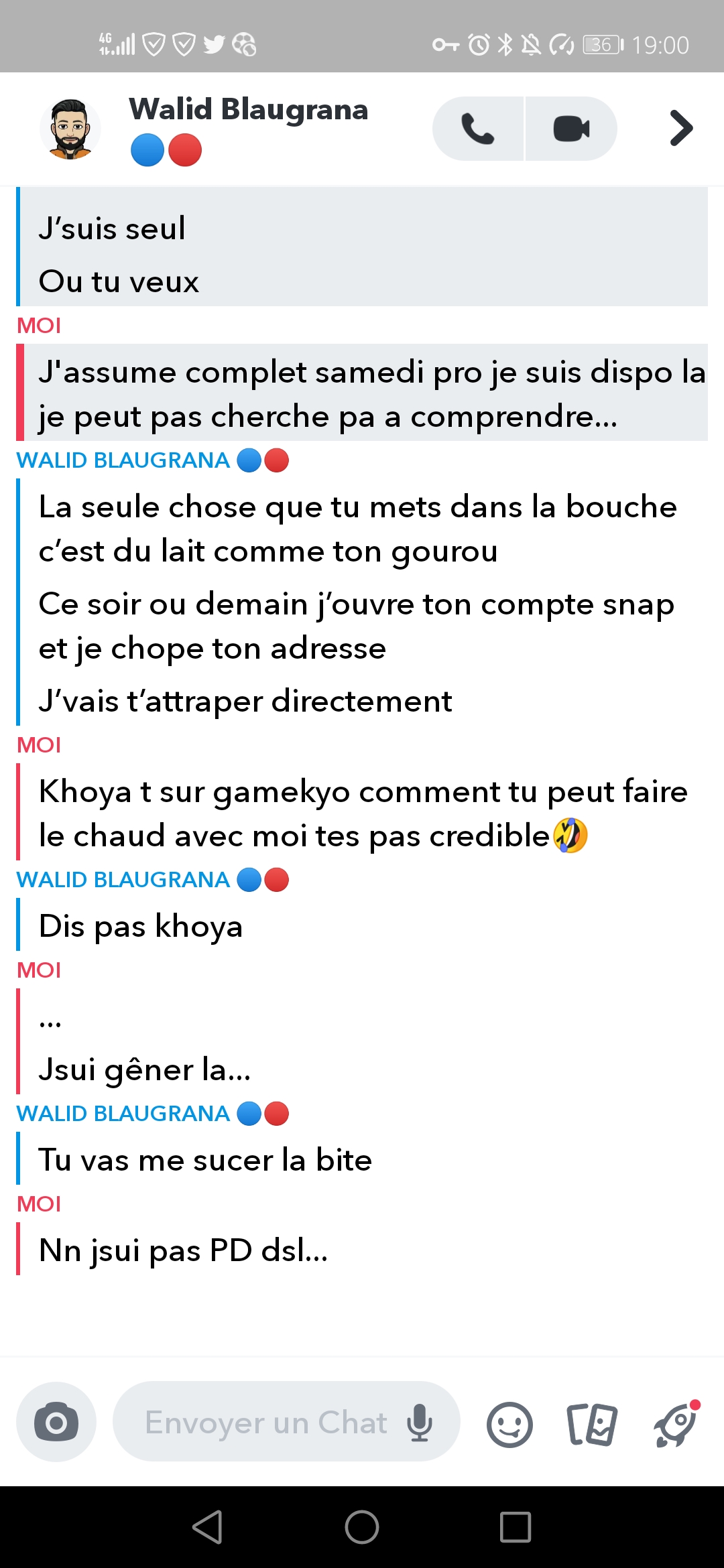Image resolution: width=724 pixels, height=1568 pixels.
Task: Go back with the system back button
Action: click(x=207, y=1527)
